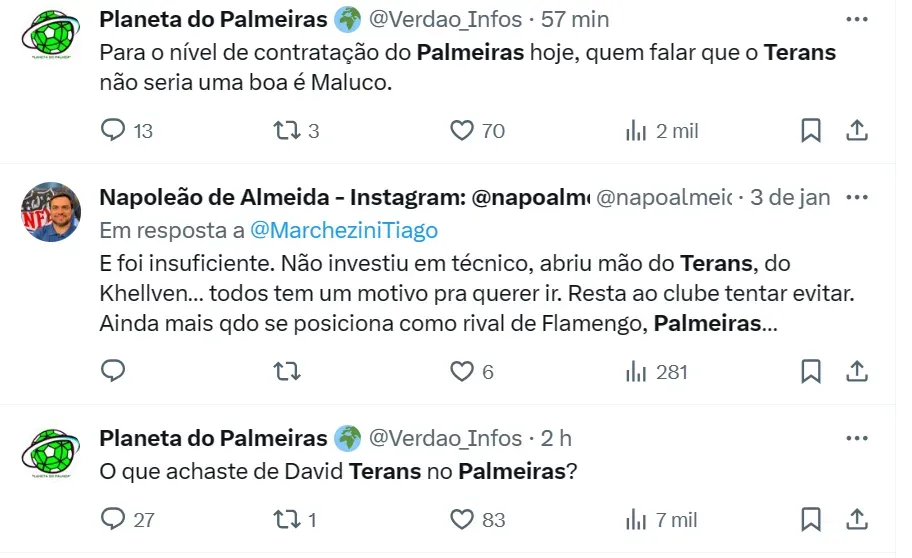Share the tweet posted 2 h ago
912x558 pixels.
coord(857,519)
